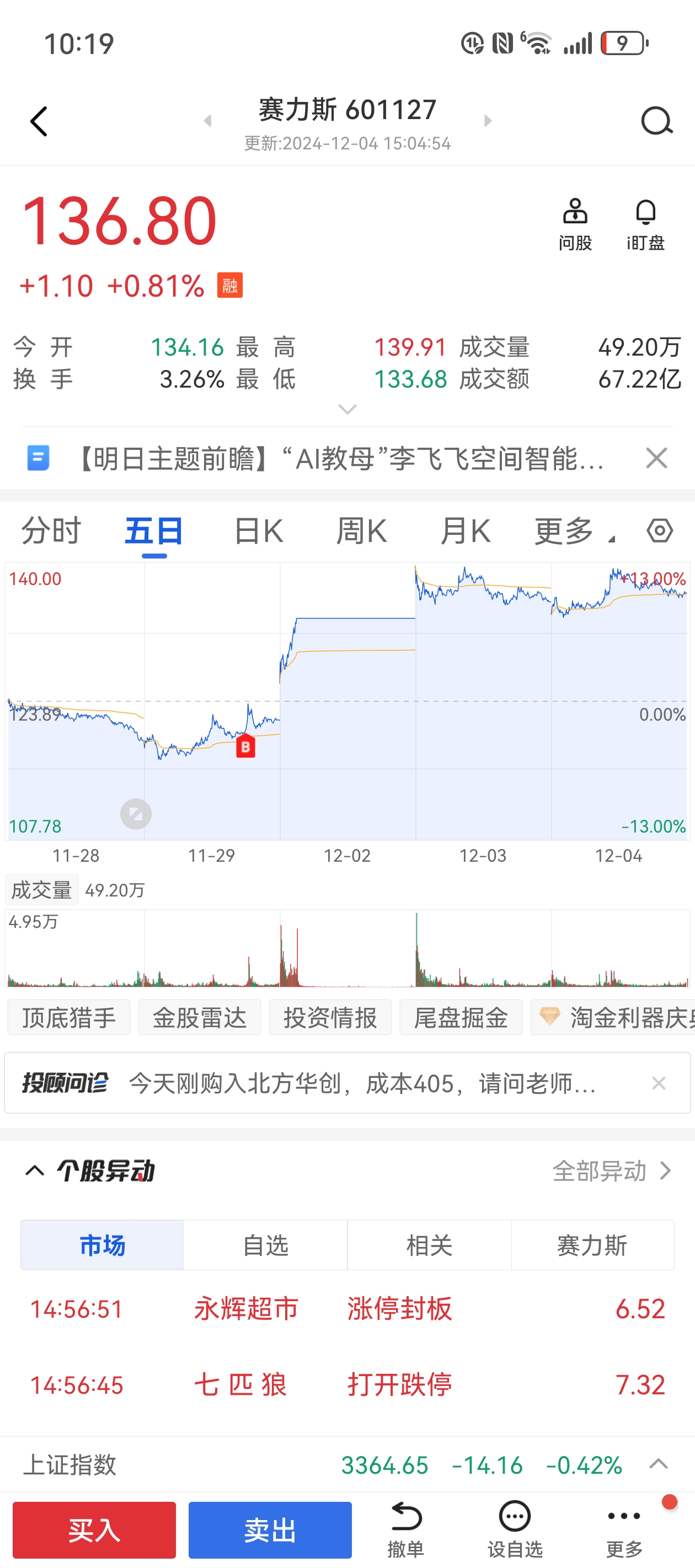Open 问股 stock inquiry
Image resolution: width=695 pixels, height=1568 pixels.
coord(575,224)
